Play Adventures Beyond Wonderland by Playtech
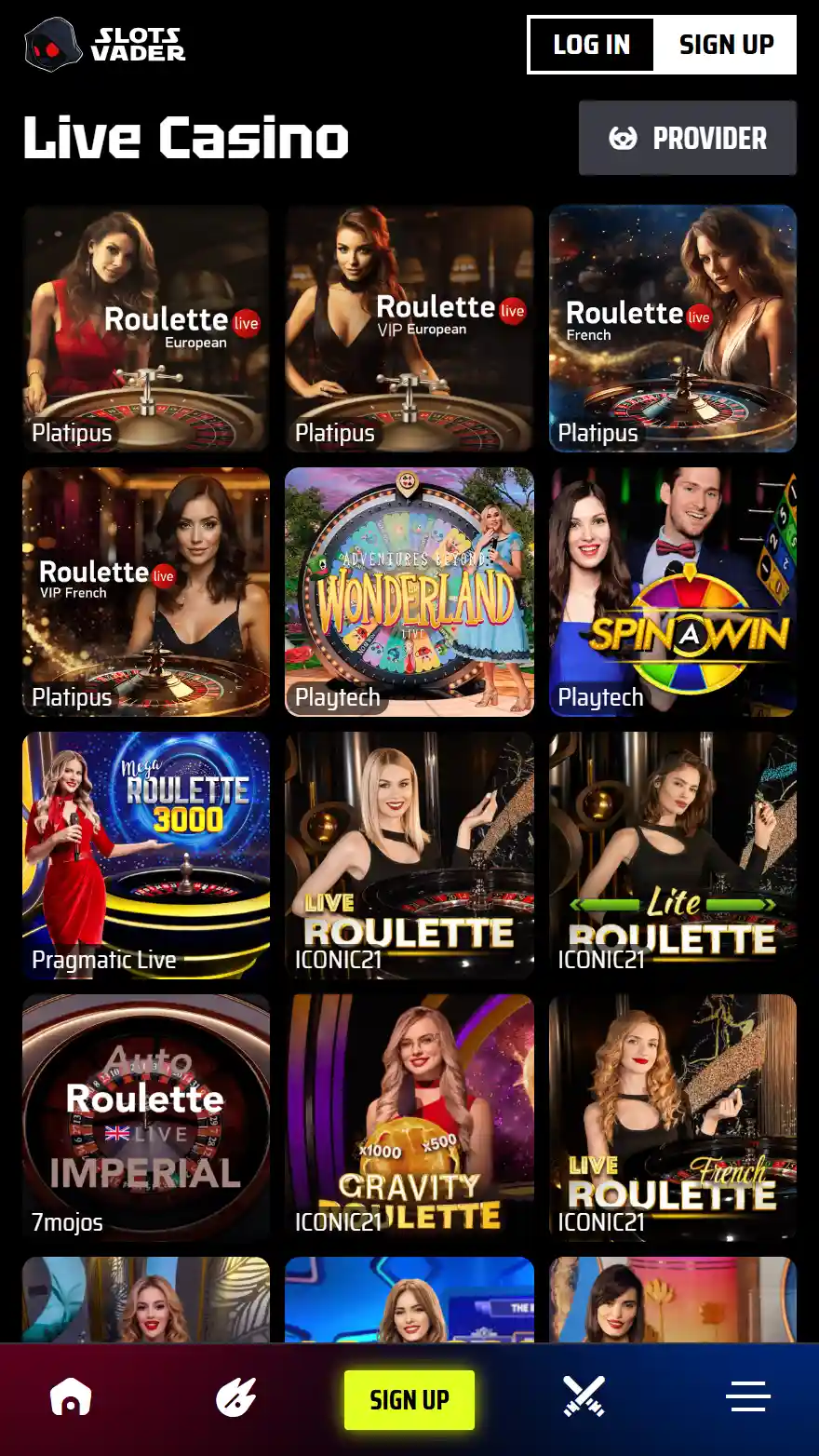The height and width of the screenshot is (1456, 819). (409, 592)
